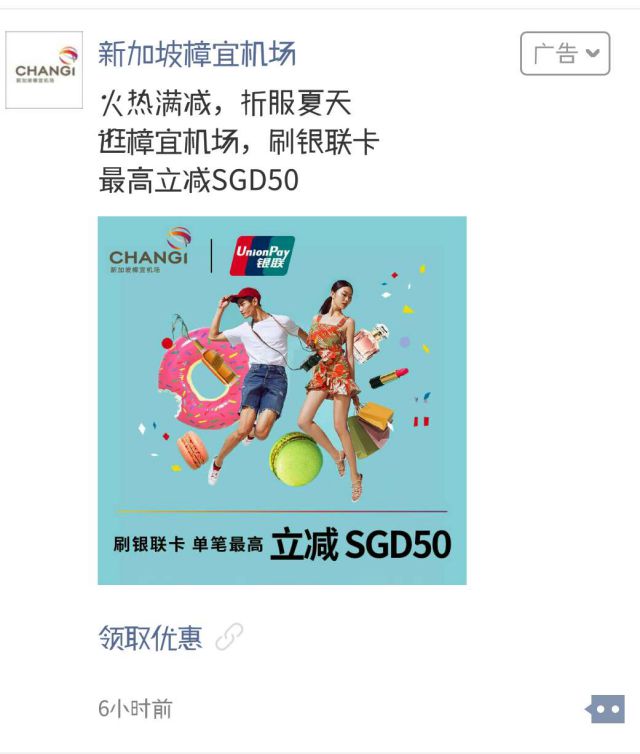Open the 新加坡樟宜机场 advertiser profile picture

click(44, 70)
